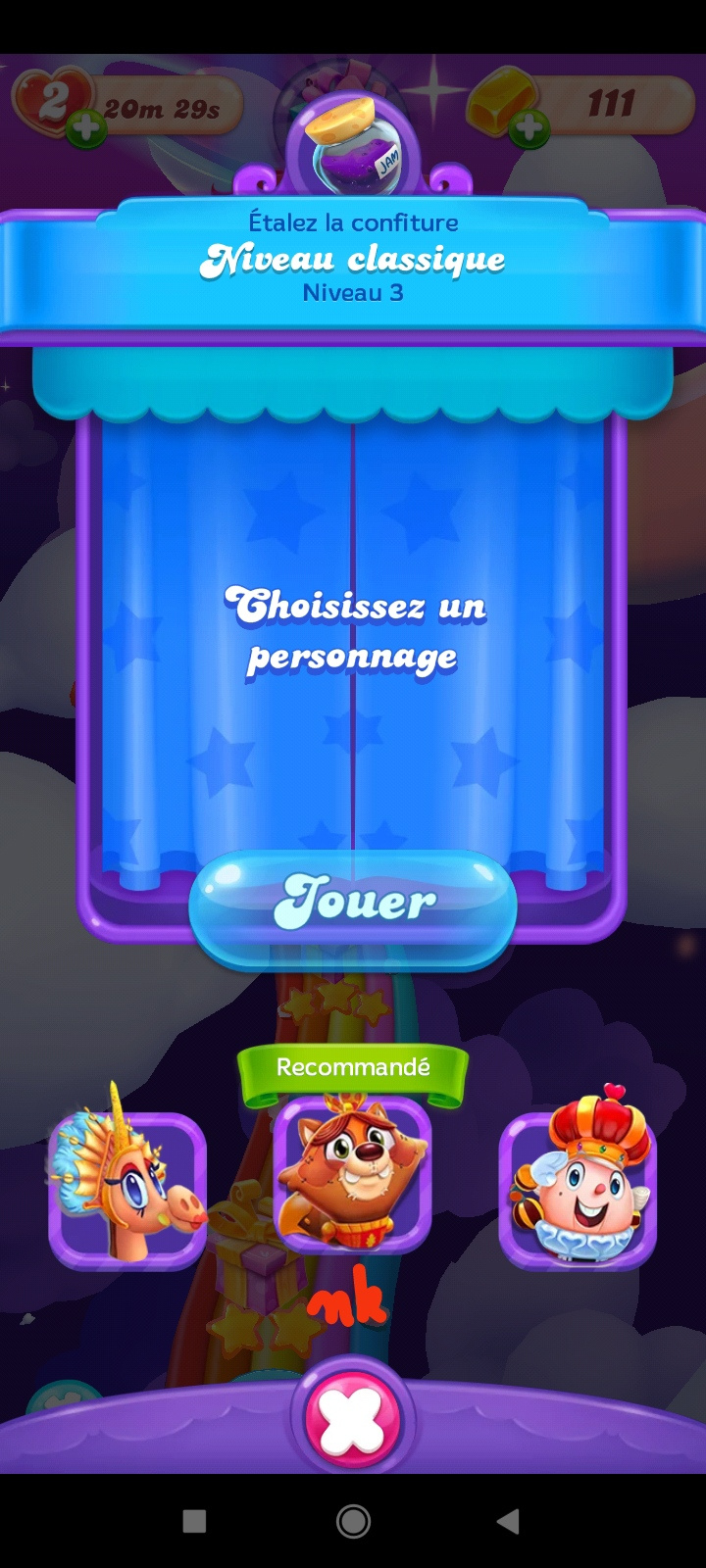Go to the system home screen
Image resolution: width=706 pixels, height=1568 pixels.
click(x=353, y=1521)
